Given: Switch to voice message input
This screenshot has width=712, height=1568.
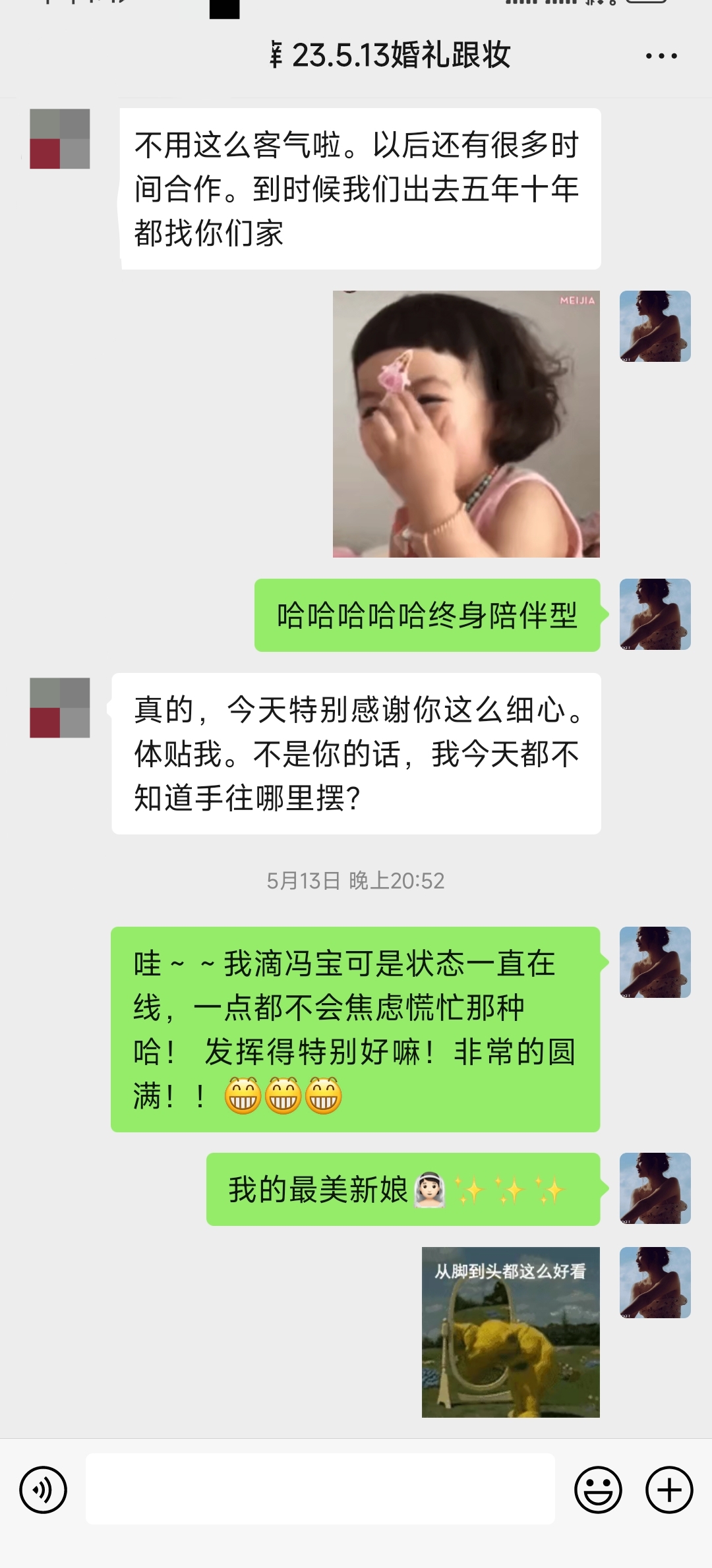Looking at the screenshot, I should [44, 1490].
